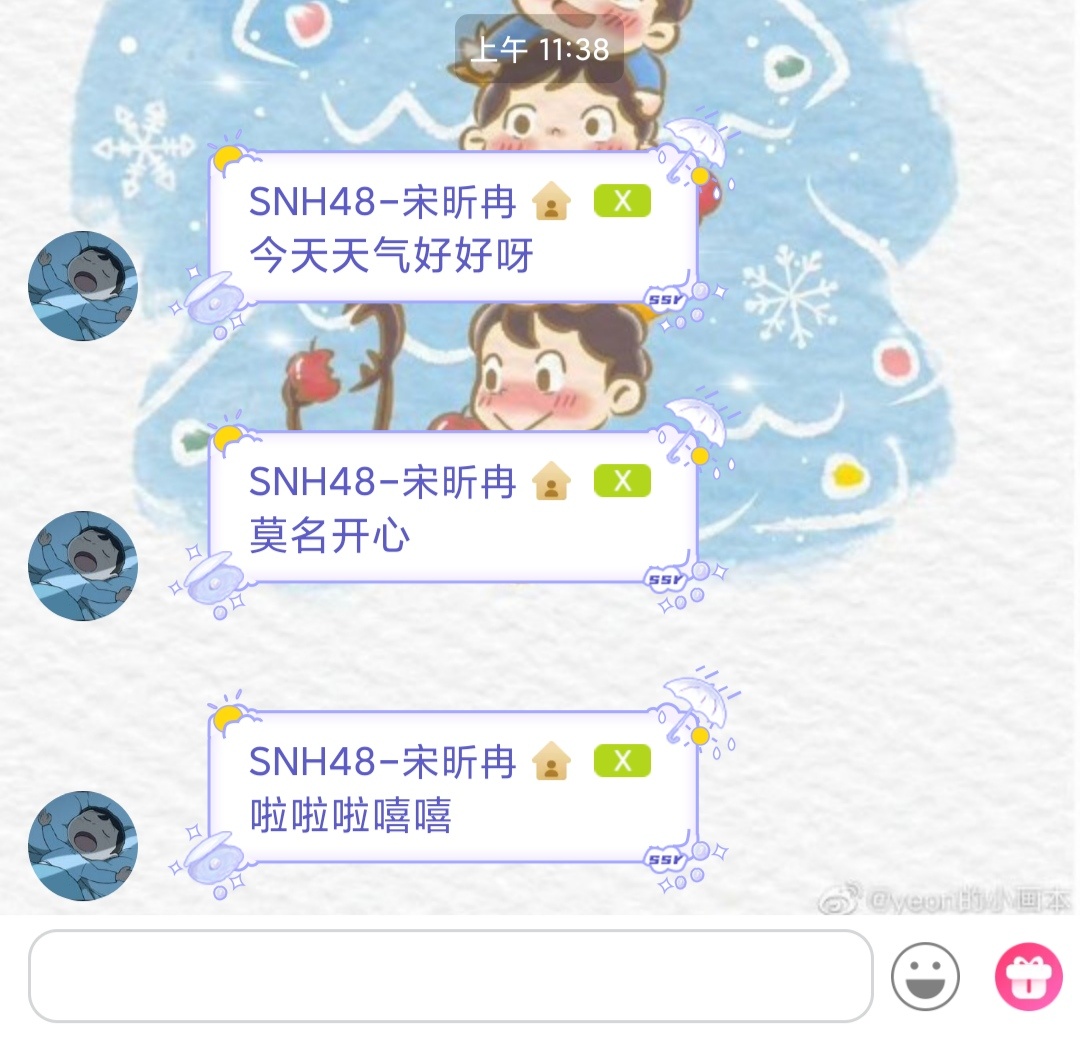Viewport: 1080px width, 1037px height.
Task: Tap the message input field
Action: coord(450,976)
